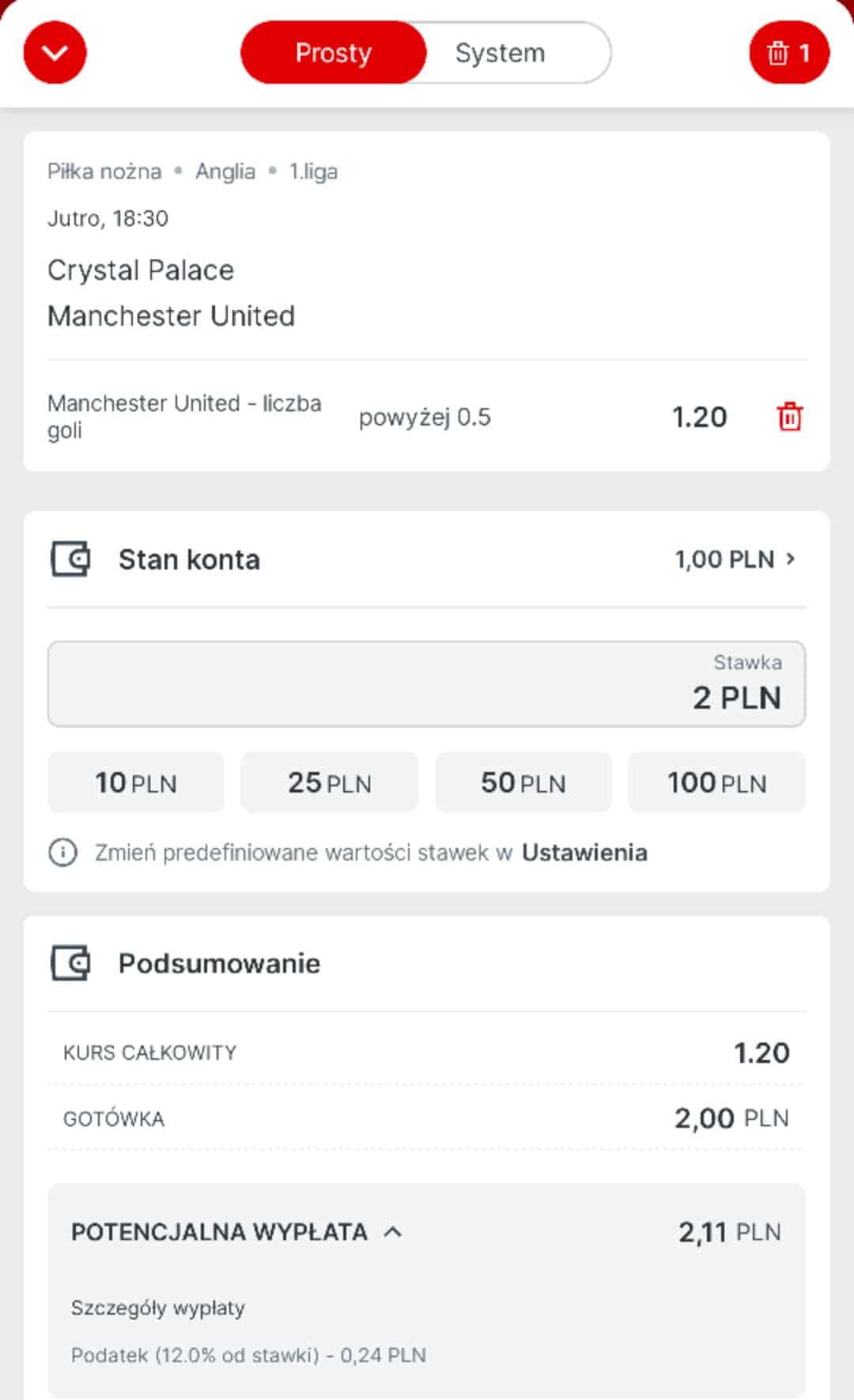The height and width of the screenshot is (1400, 854).
Task: Open the 1.liga league label
Action: point(312,171)
